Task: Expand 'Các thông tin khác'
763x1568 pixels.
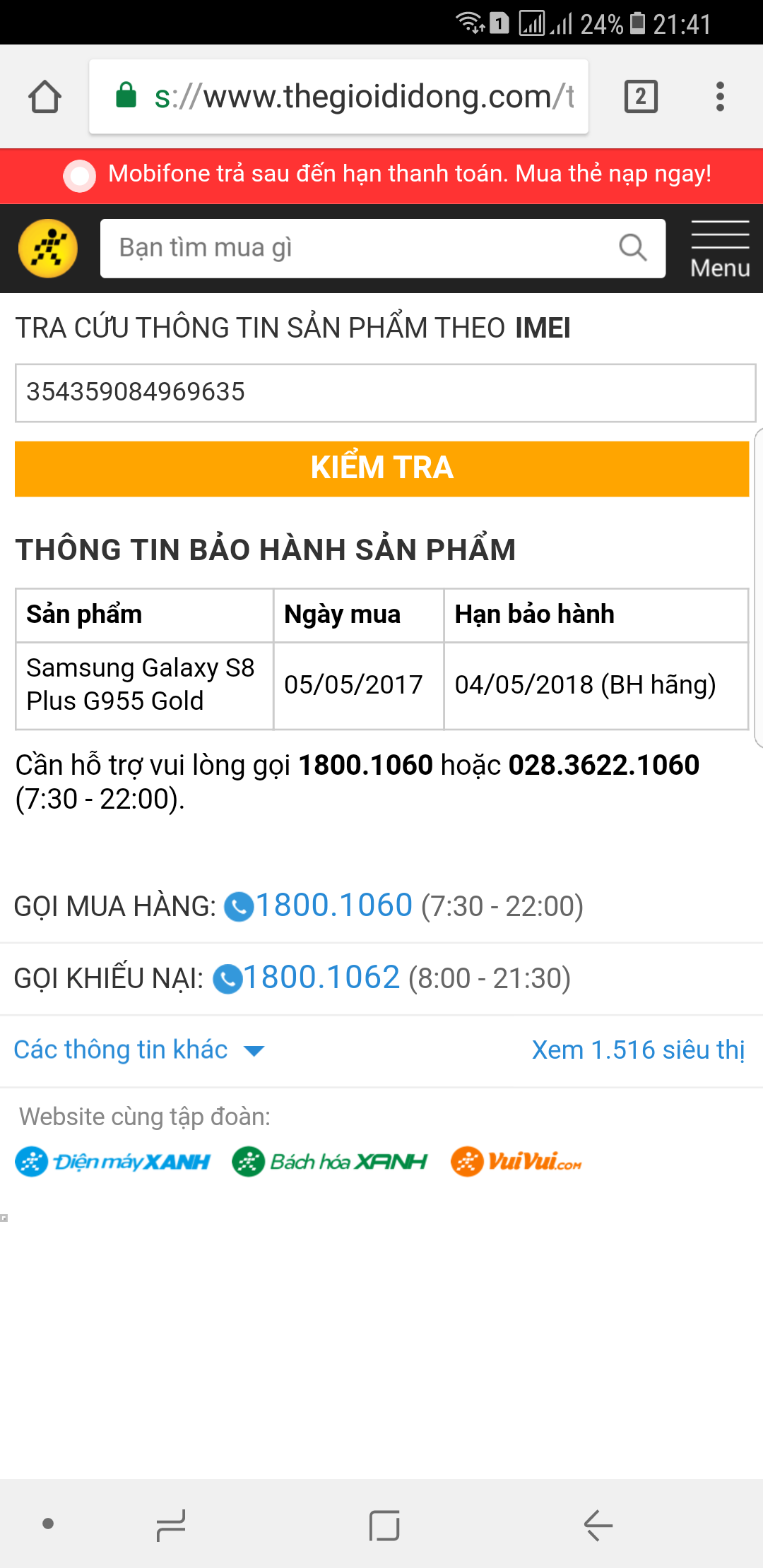Action: [138, 1050]
